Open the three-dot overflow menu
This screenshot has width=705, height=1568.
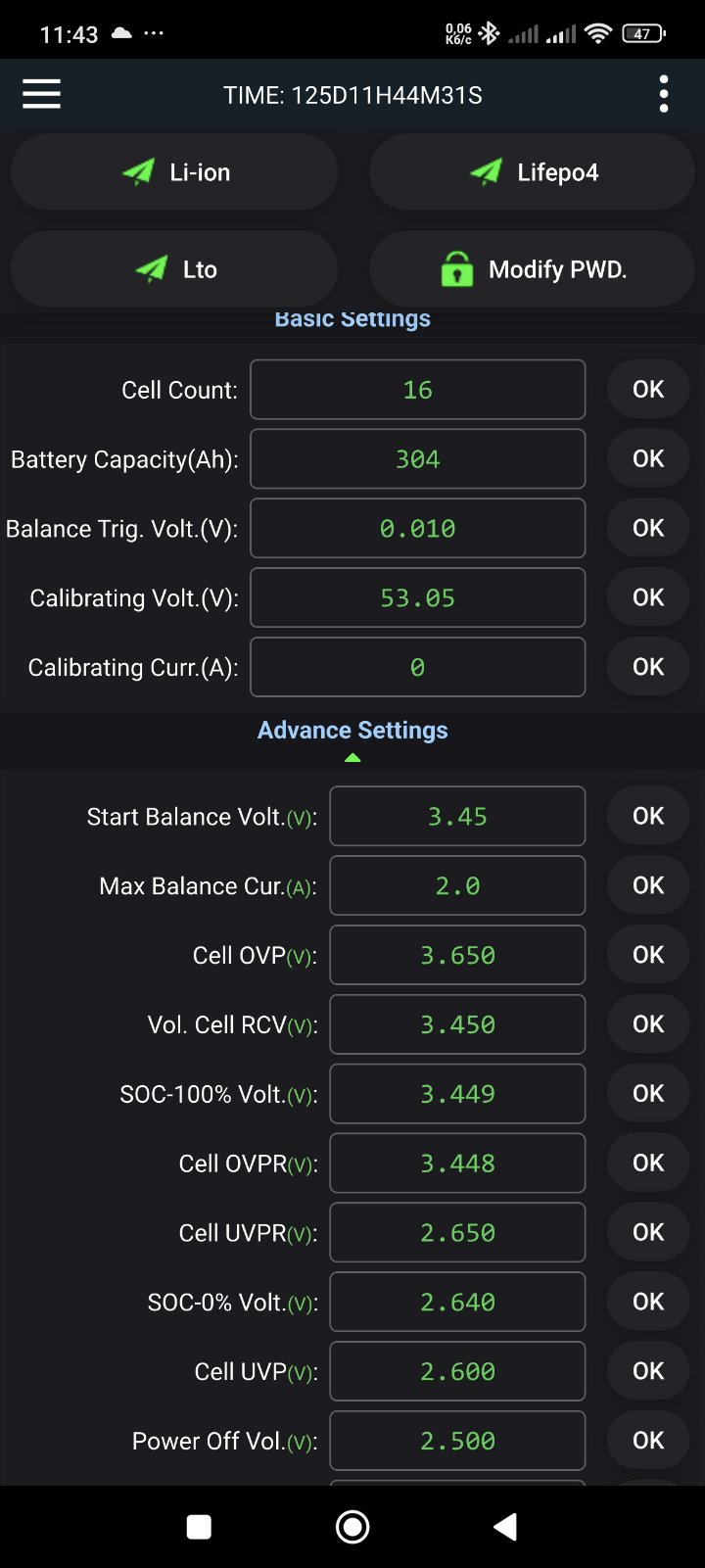[664, 94]
